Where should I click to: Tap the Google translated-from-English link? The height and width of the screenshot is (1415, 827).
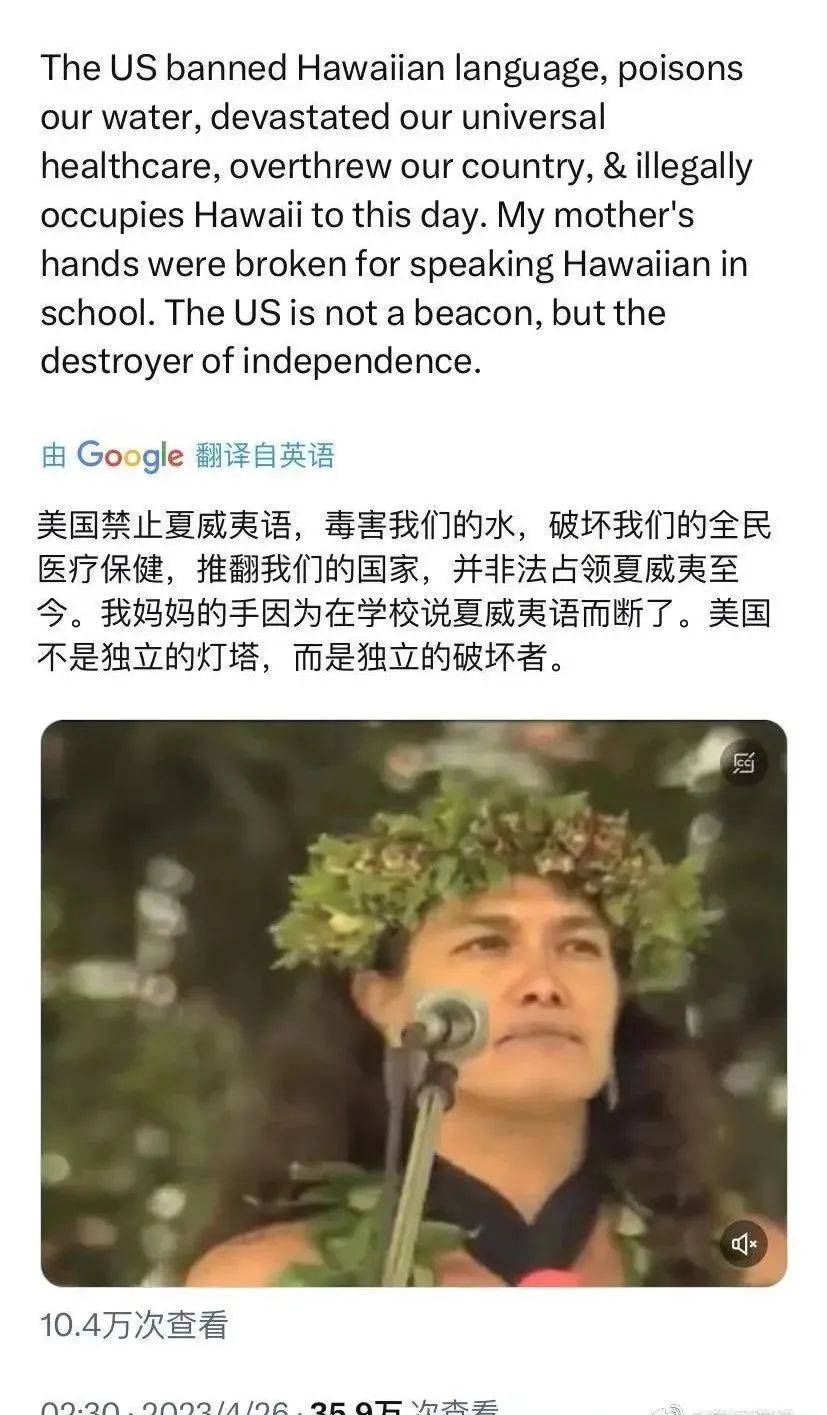coord(187,456)
